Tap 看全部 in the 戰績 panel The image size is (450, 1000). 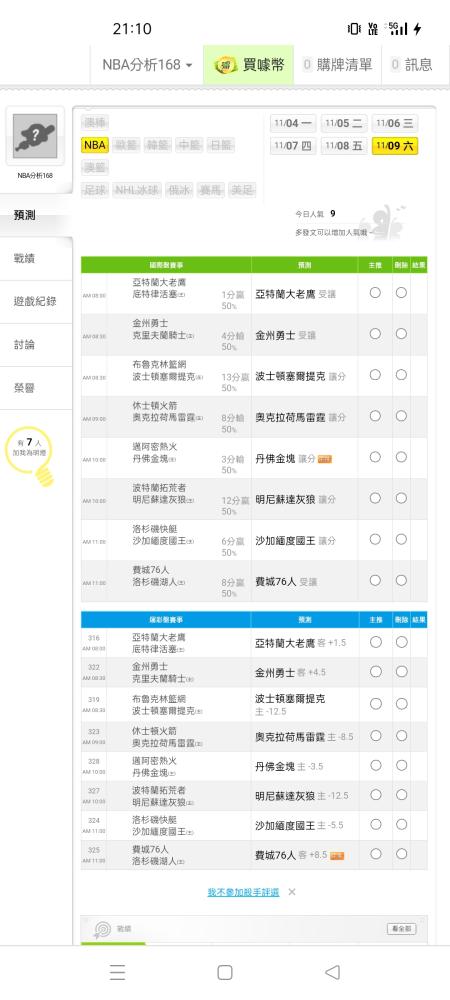coord(402,929)
